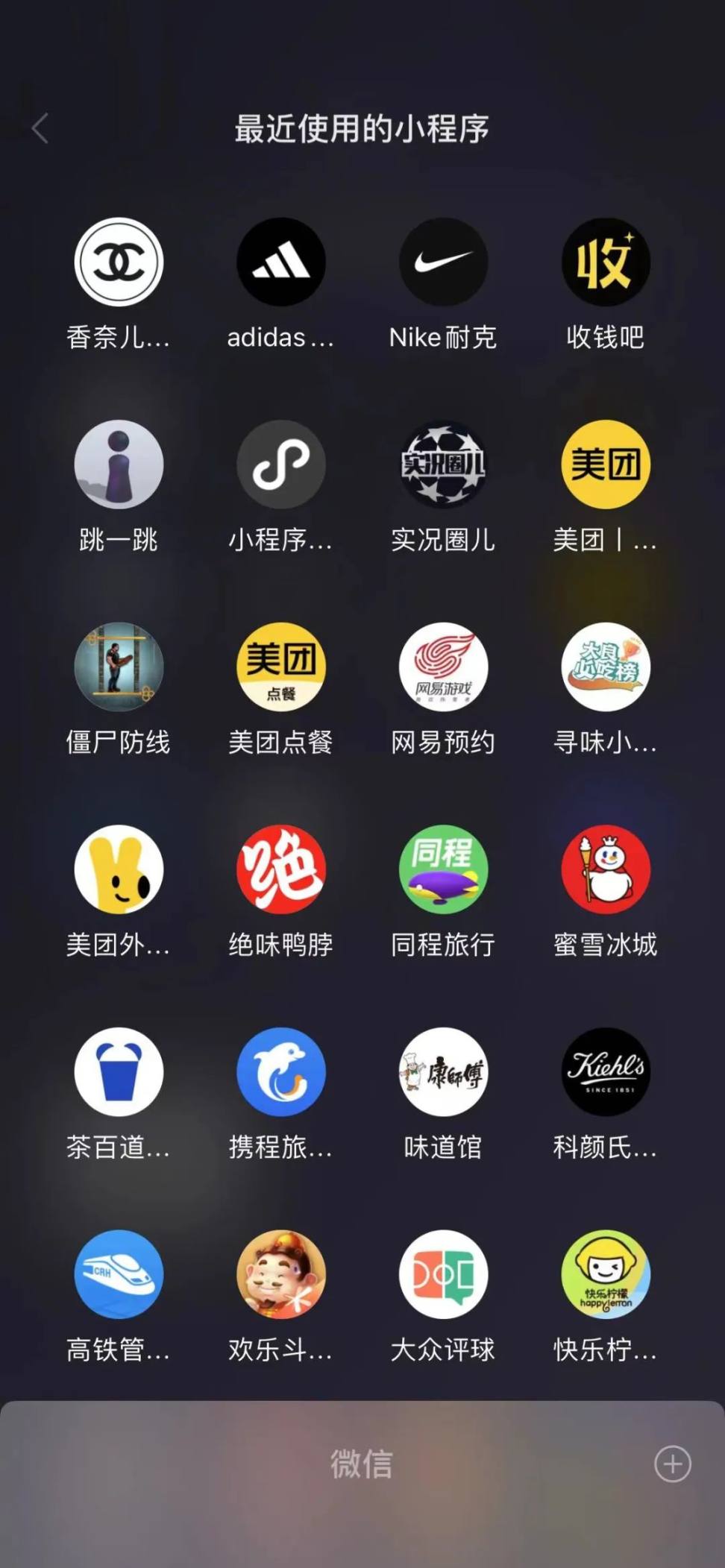725x1568 pixels.
Task: Open the 网易预约 NetEase mini program
Action: point(443,667)
